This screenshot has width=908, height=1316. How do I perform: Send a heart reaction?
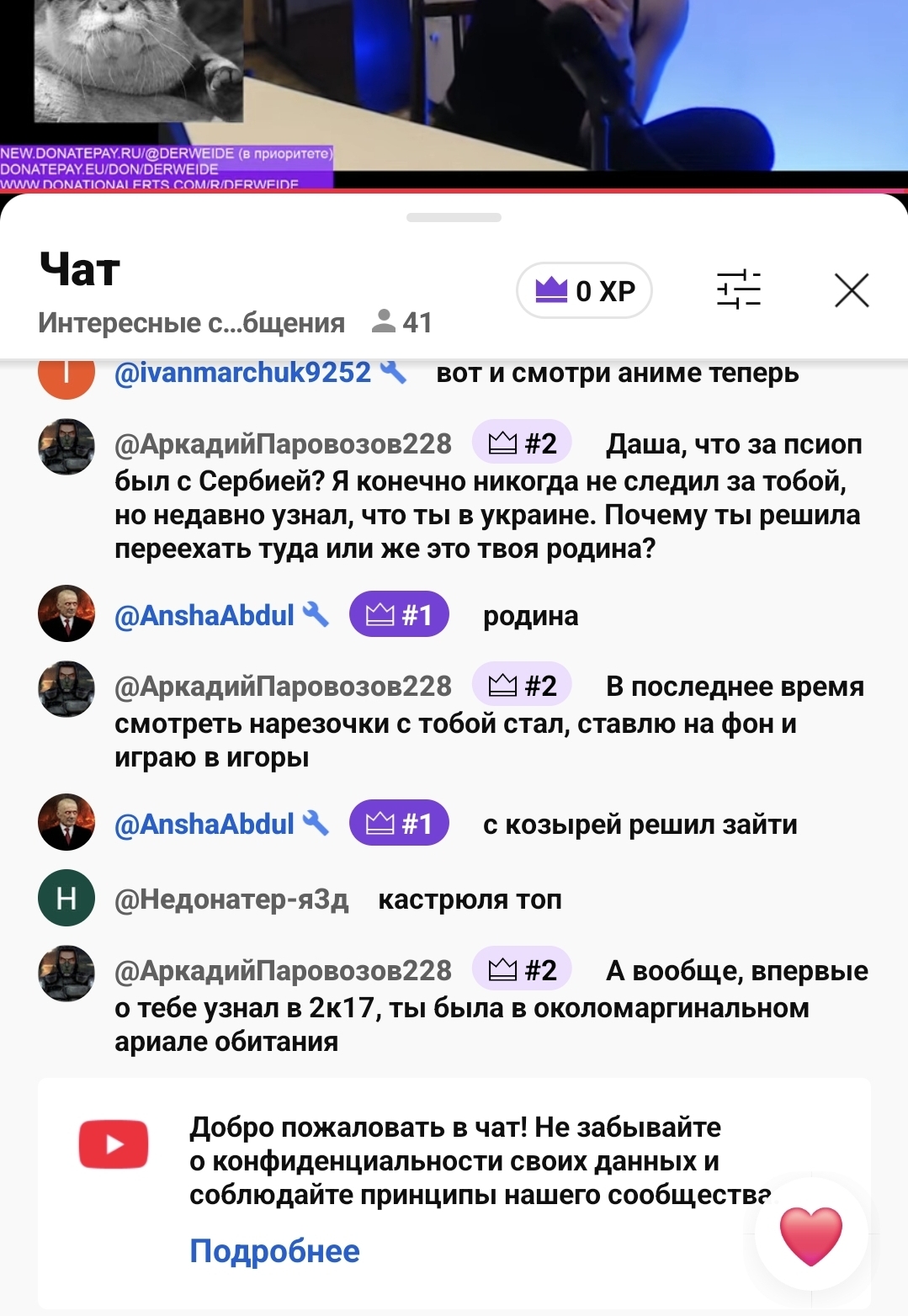[x=810, y=1234]
